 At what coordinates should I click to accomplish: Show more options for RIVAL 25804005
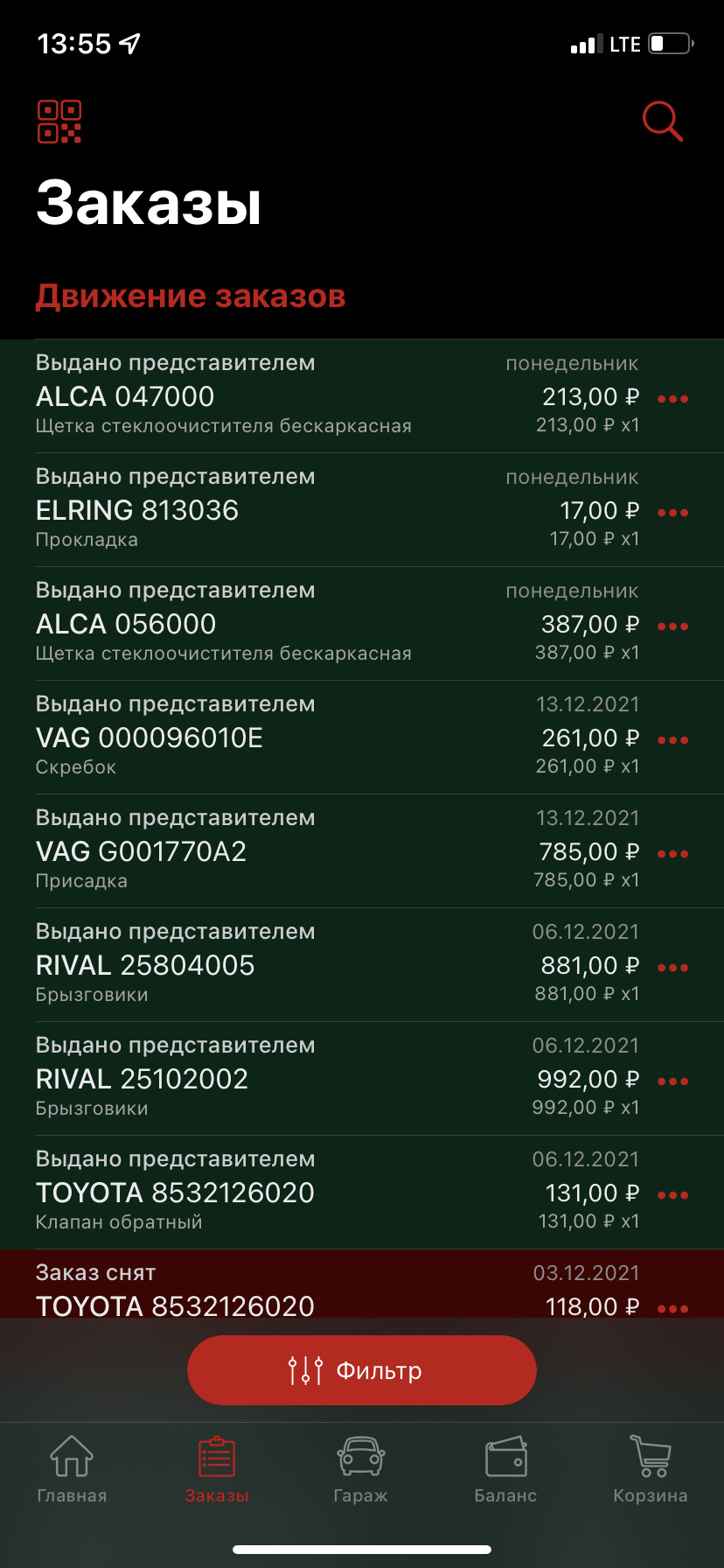(672, 968)
